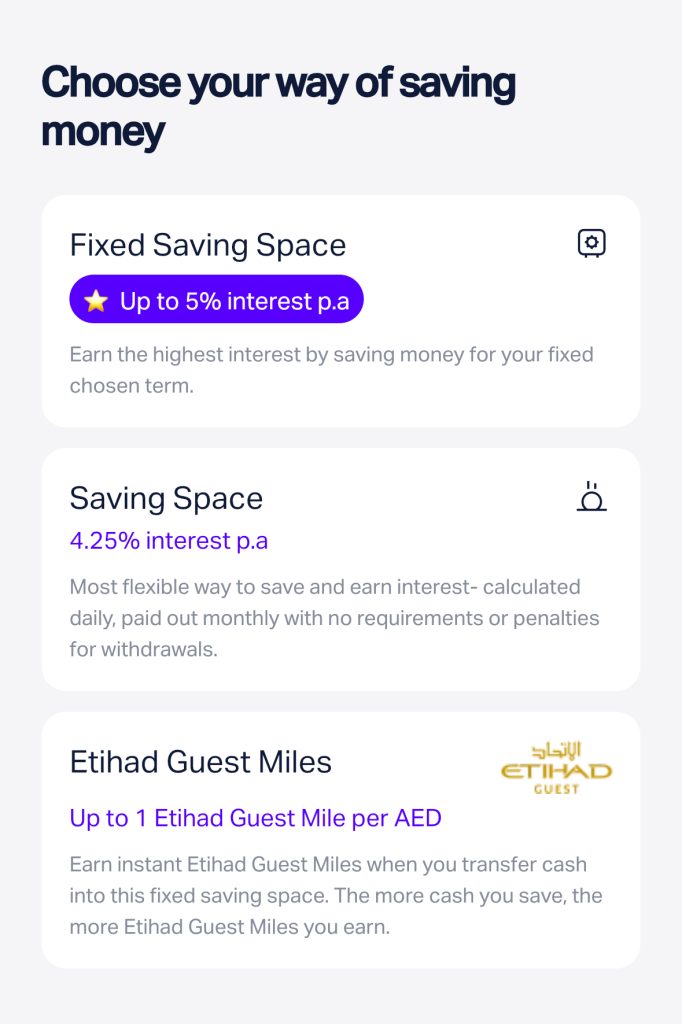682x1024 pixels.
Task: Open the Saving Space 4.25% interest option
Action: [340, 569]
